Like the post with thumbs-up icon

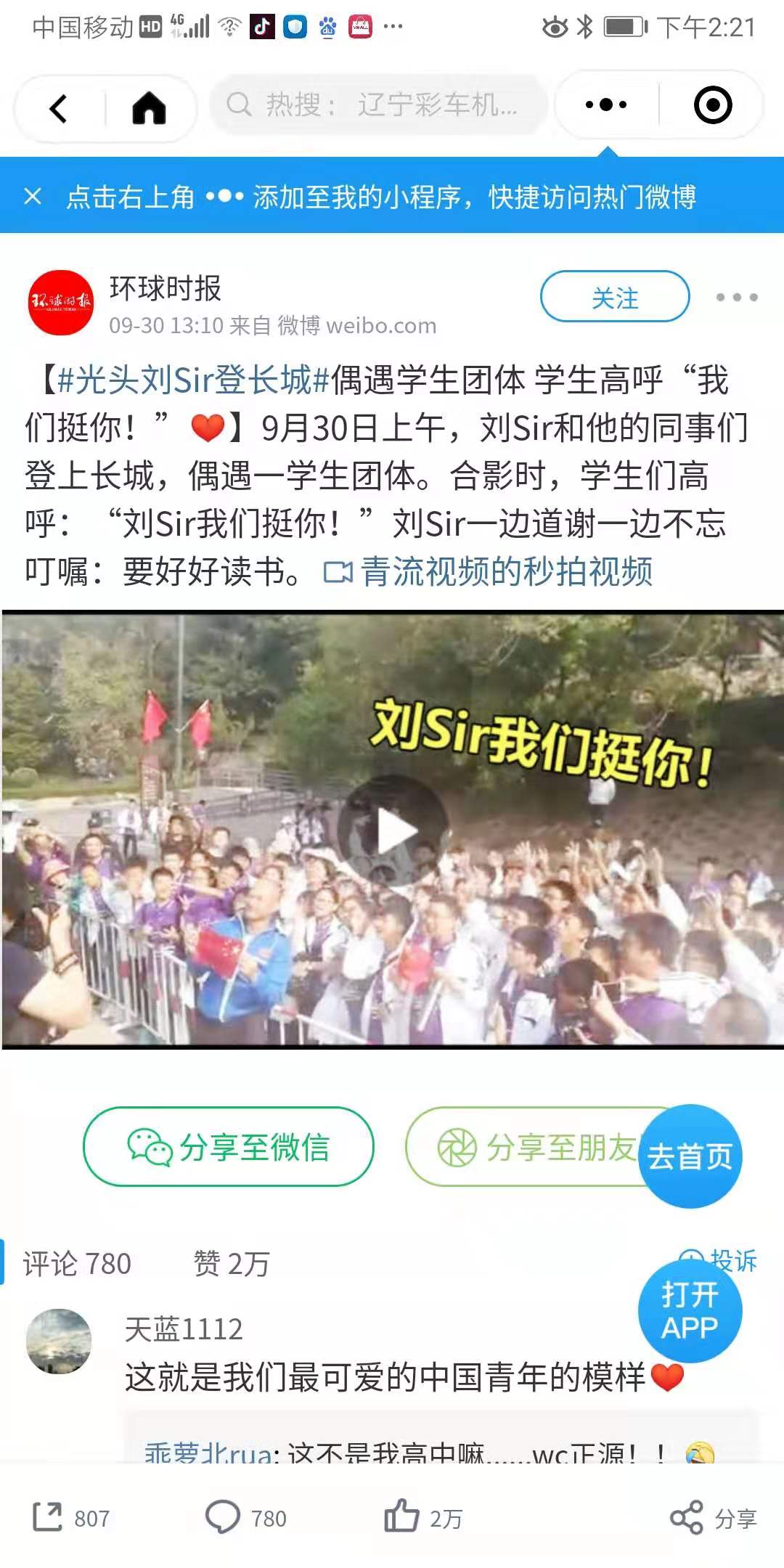[401, 1516]
